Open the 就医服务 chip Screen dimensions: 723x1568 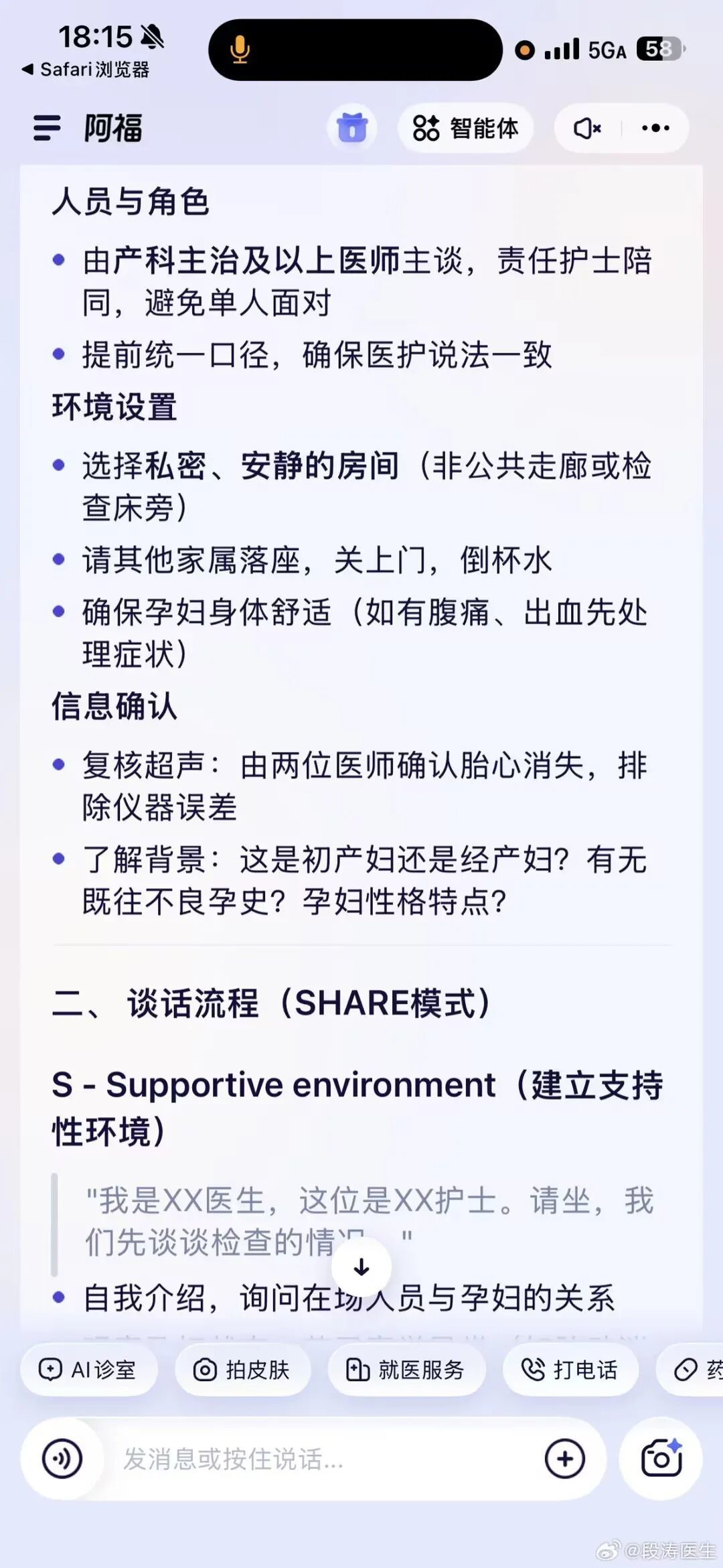pos(406,1370)
